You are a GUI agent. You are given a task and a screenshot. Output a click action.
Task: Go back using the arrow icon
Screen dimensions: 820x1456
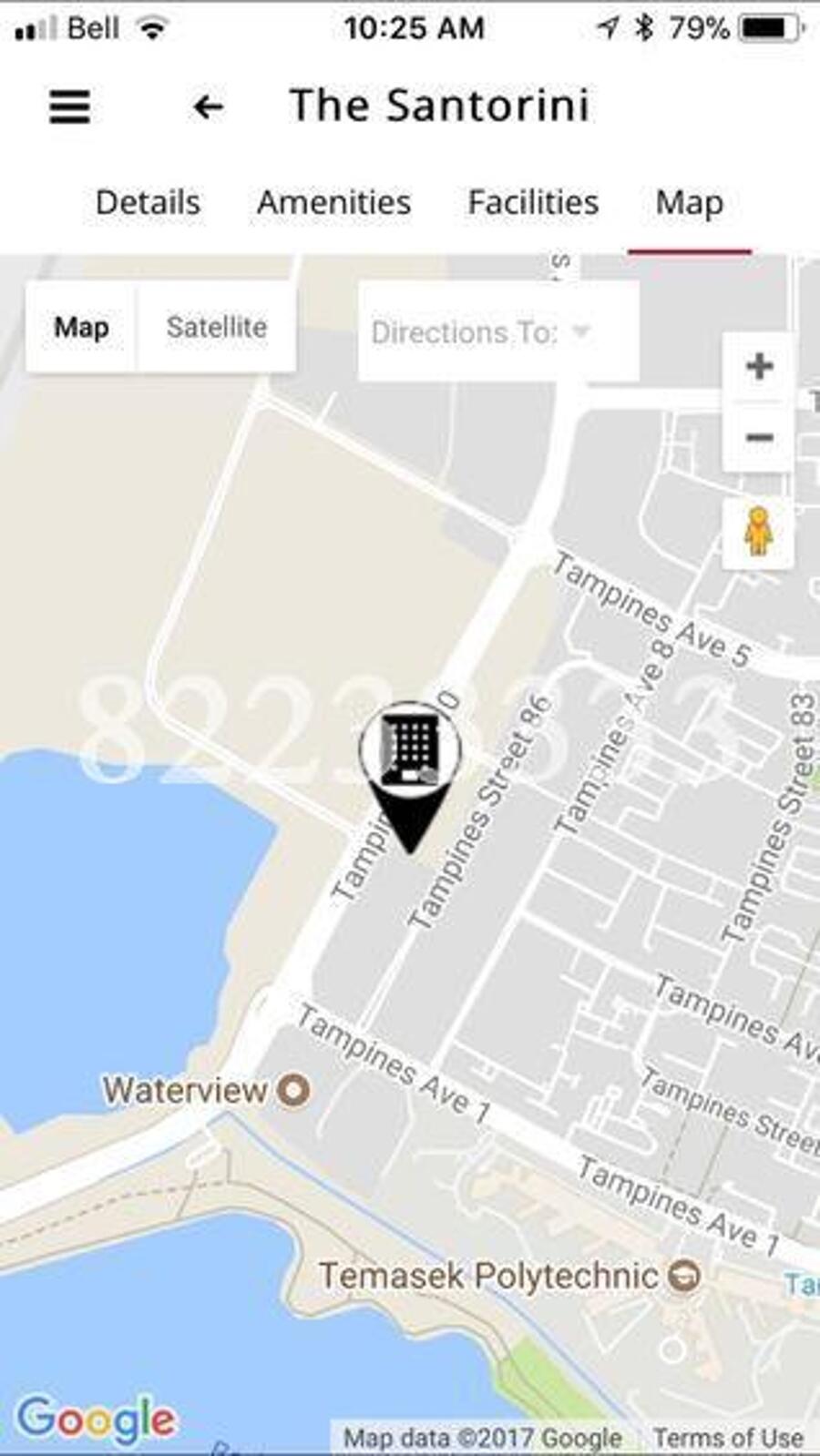pos(208,107)
